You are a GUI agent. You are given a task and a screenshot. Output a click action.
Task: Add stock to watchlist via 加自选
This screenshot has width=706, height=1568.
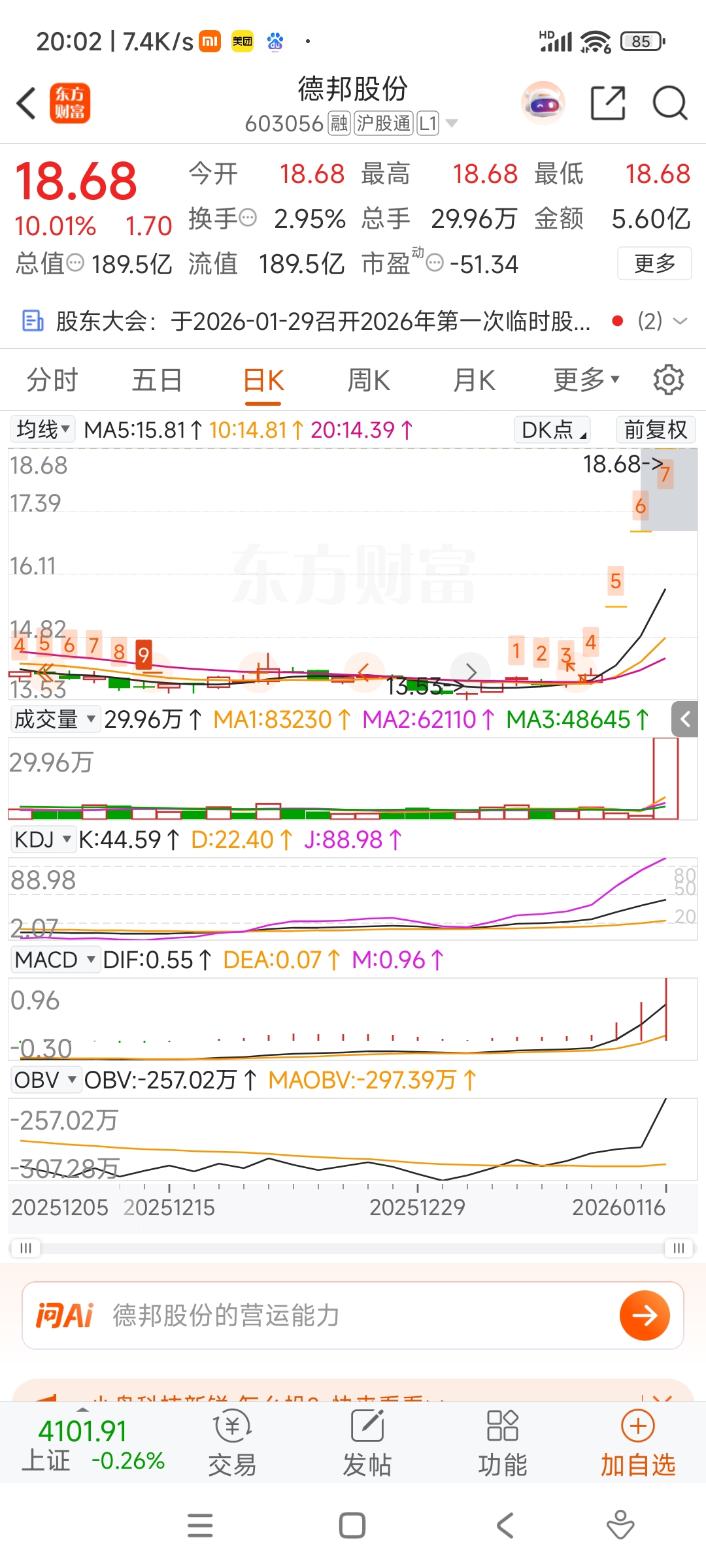[x=637, y=1443]
